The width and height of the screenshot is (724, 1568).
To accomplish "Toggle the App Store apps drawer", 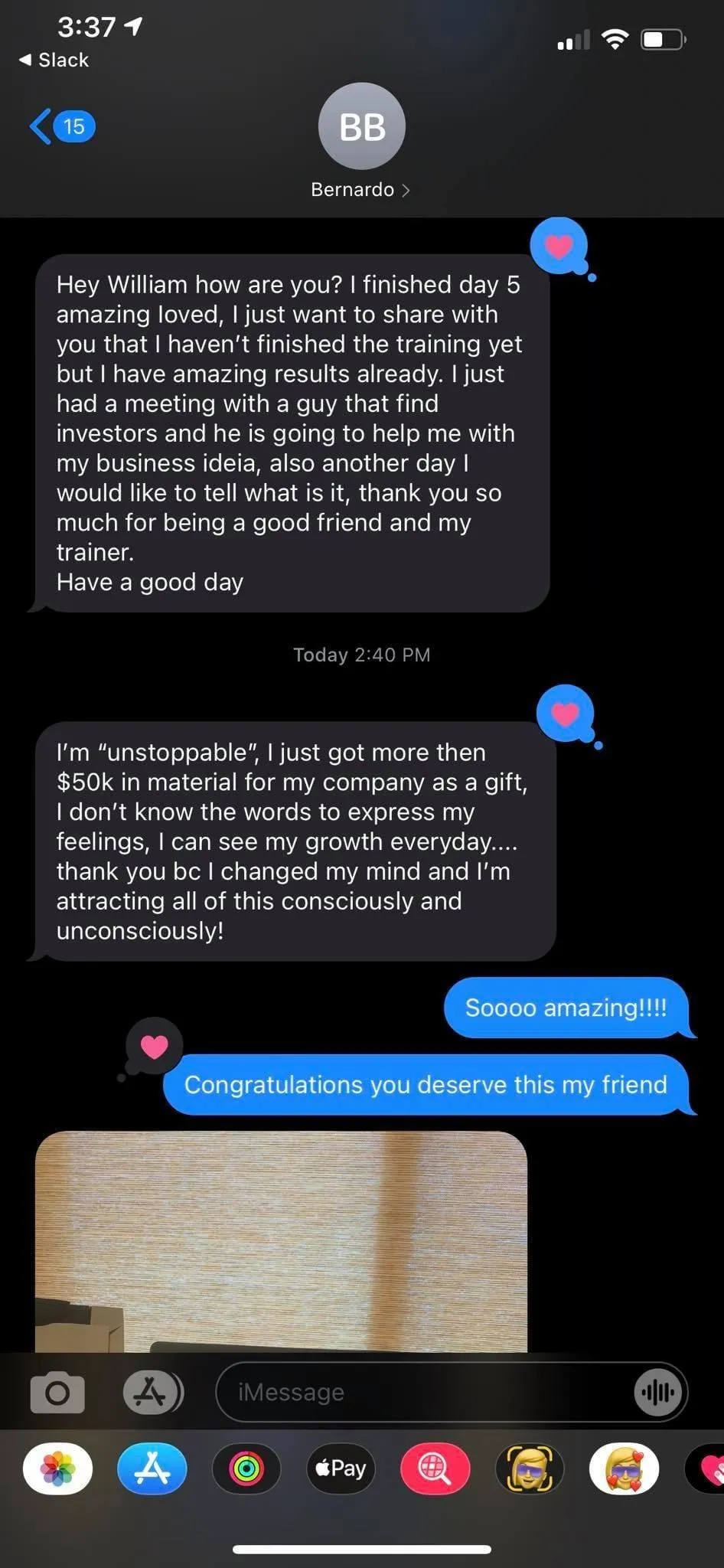I will 152,1392.
